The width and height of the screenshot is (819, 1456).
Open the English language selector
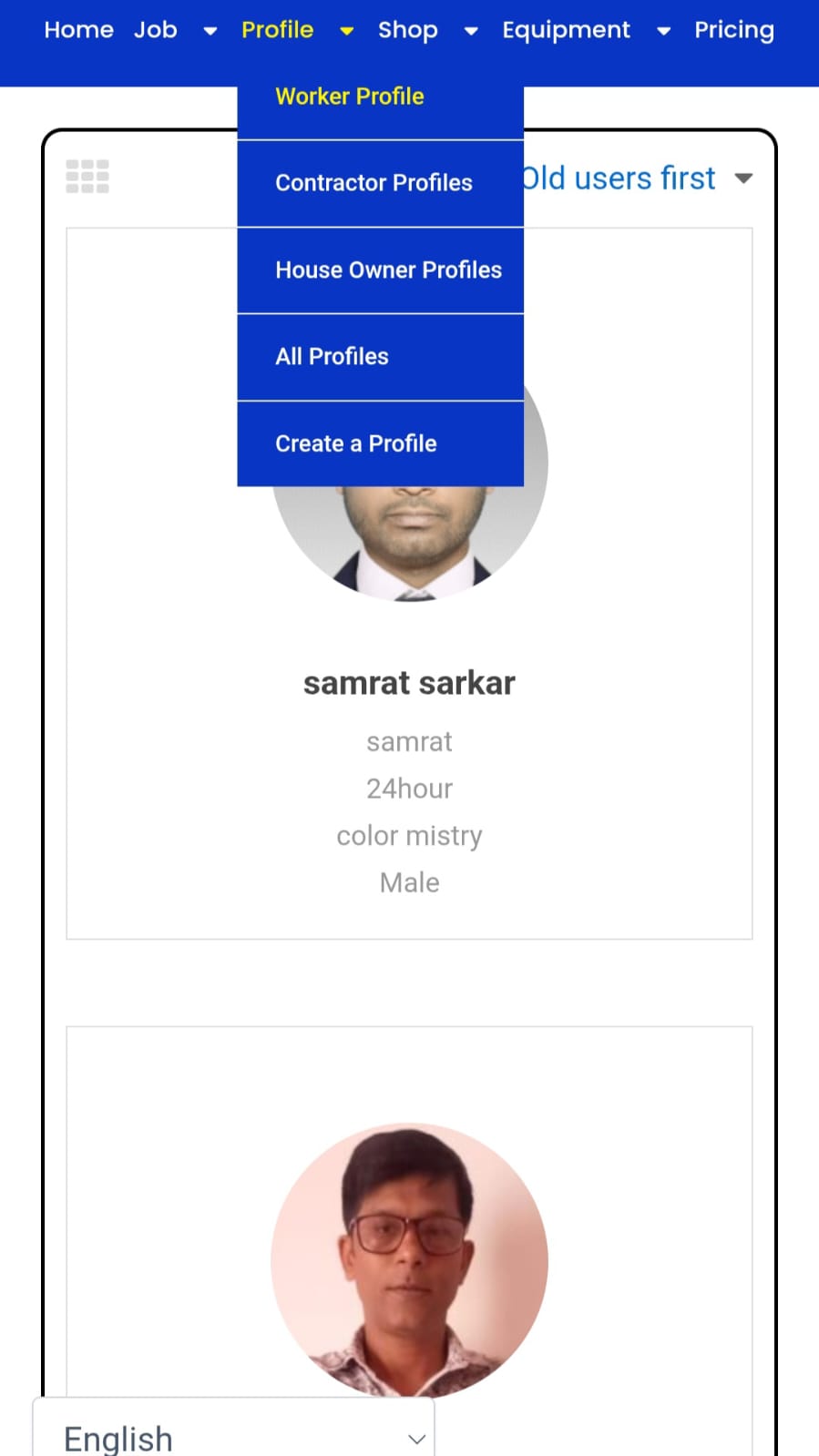(234, 1437)
